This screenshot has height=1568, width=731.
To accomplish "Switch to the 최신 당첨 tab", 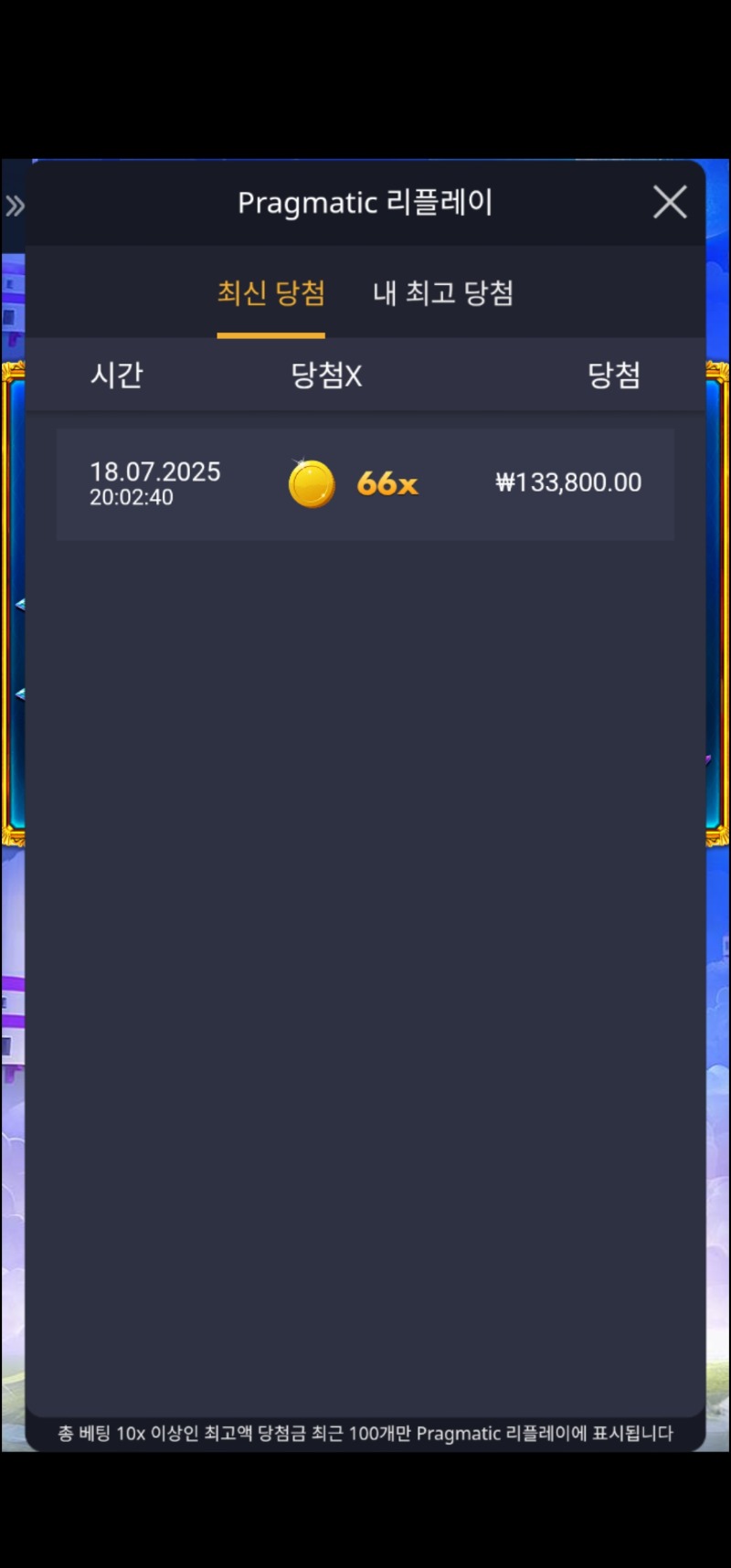I will (x=270, y=293).
